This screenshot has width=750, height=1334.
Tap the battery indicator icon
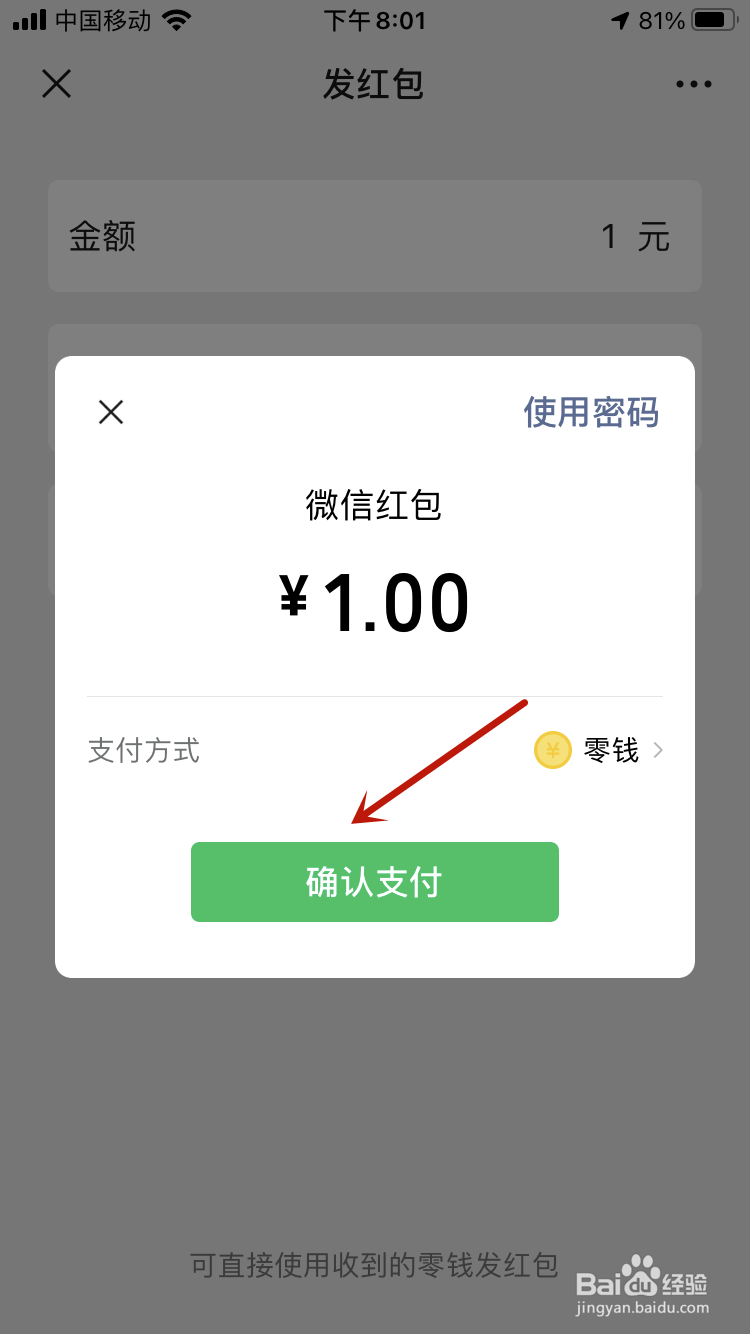click(712, 18)
